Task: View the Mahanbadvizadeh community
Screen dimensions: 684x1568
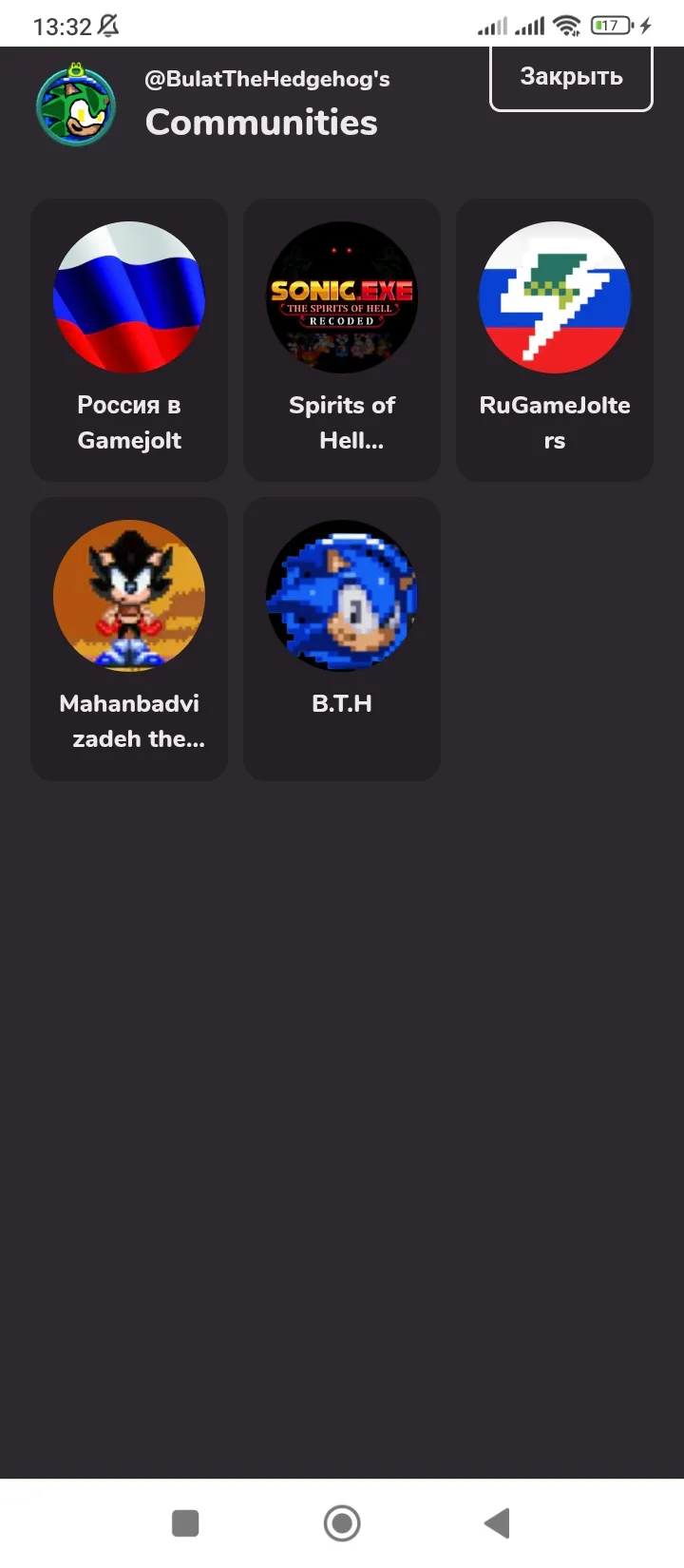Action: pyautogui.click(x=129, y=638)
